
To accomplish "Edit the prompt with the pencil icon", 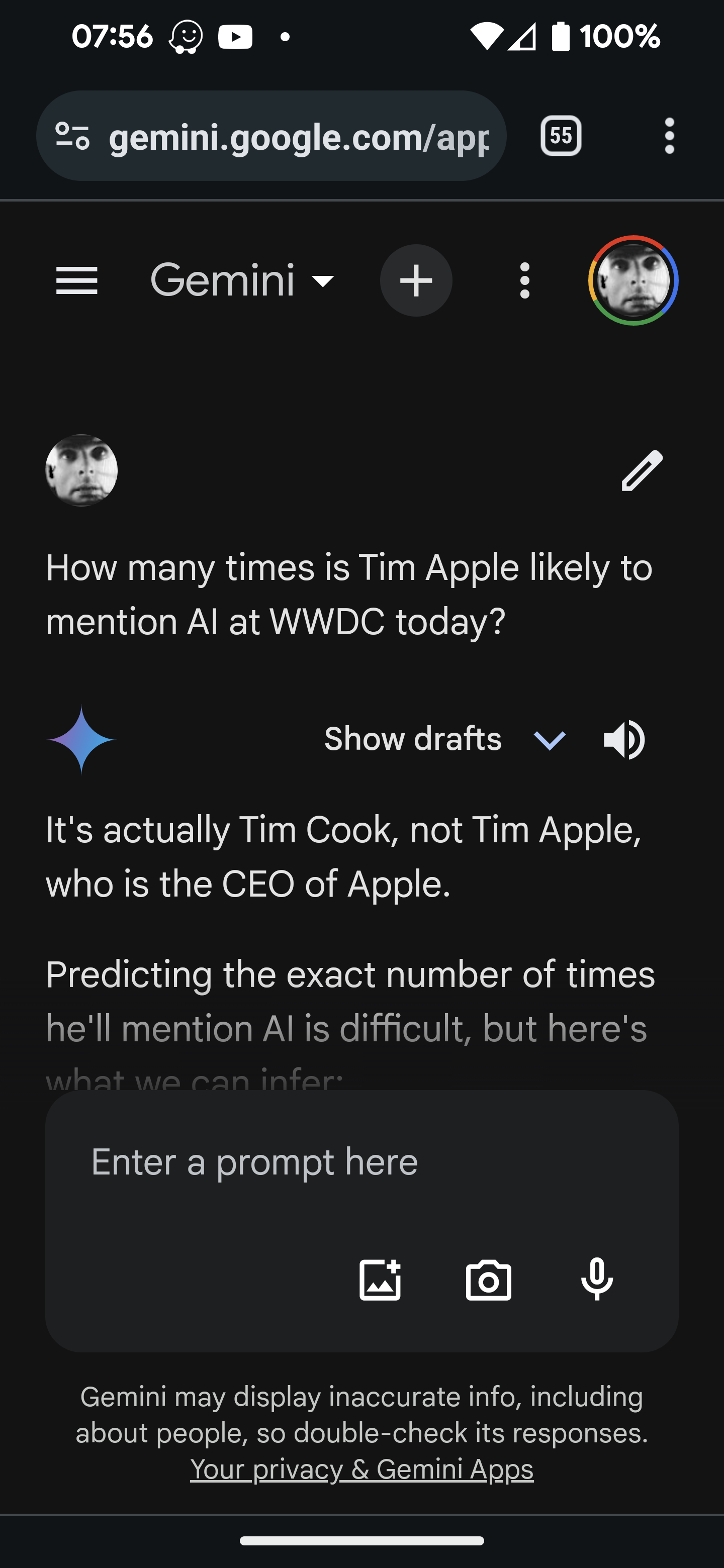I will click(x=642, y=470).
